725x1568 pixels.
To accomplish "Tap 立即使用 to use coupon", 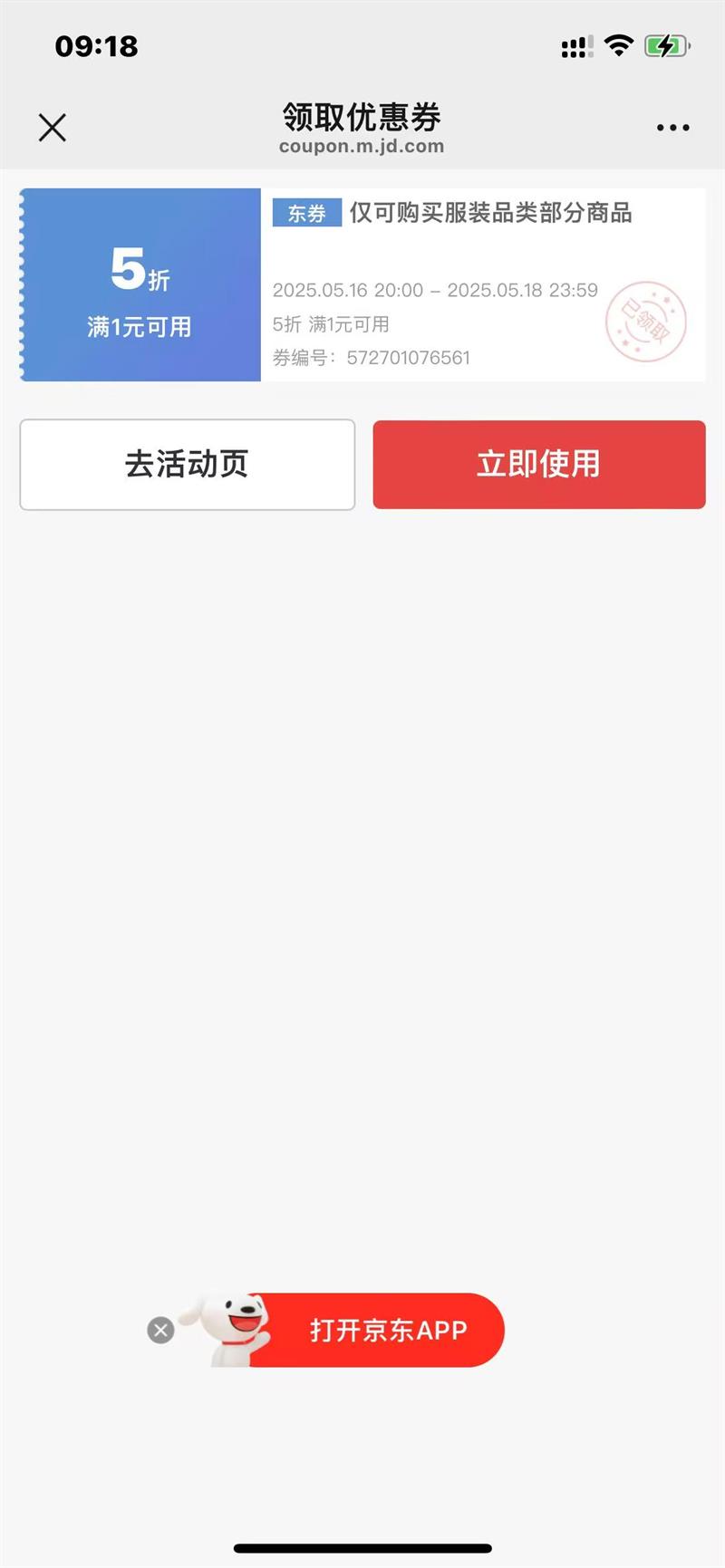I will click(x=538, y=465).
